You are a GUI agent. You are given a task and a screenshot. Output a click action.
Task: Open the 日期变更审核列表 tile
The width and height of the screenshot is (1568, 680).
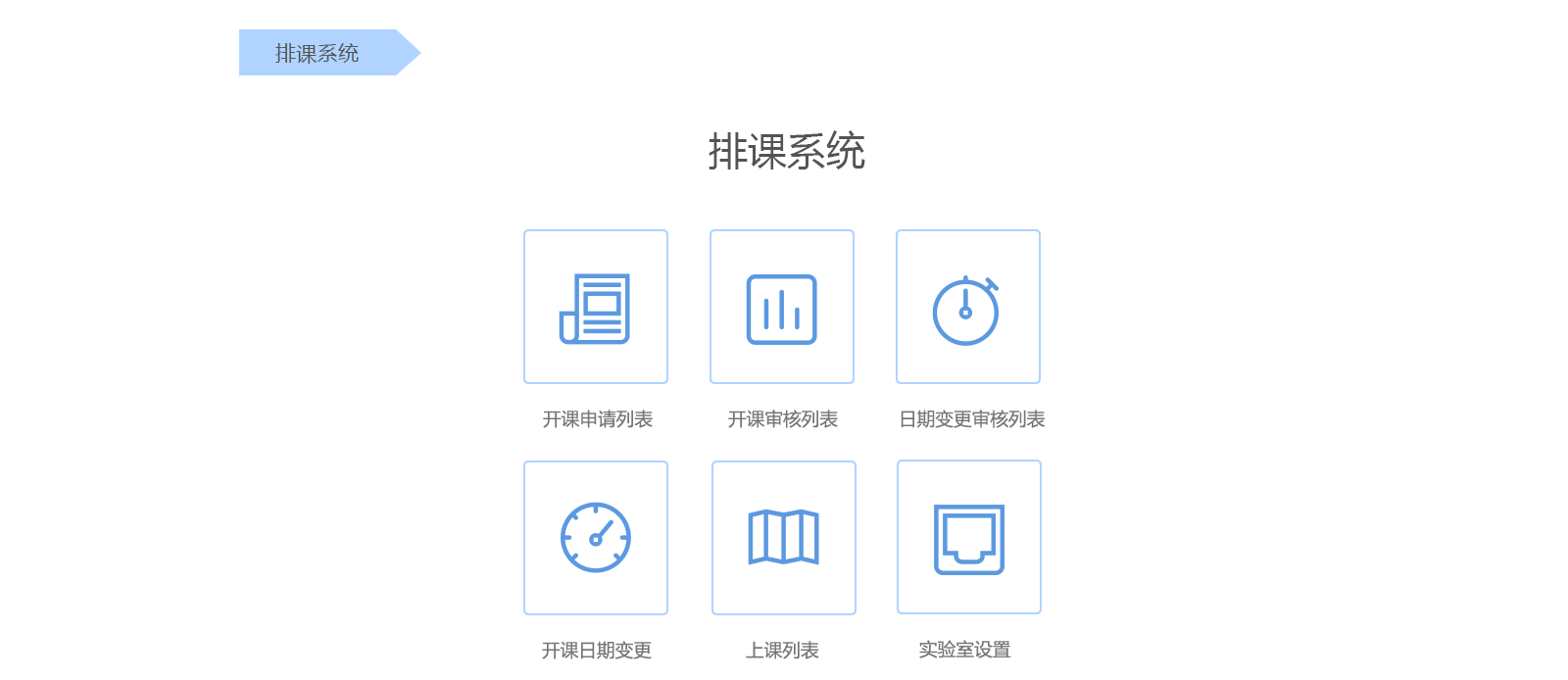click(968, 307)
